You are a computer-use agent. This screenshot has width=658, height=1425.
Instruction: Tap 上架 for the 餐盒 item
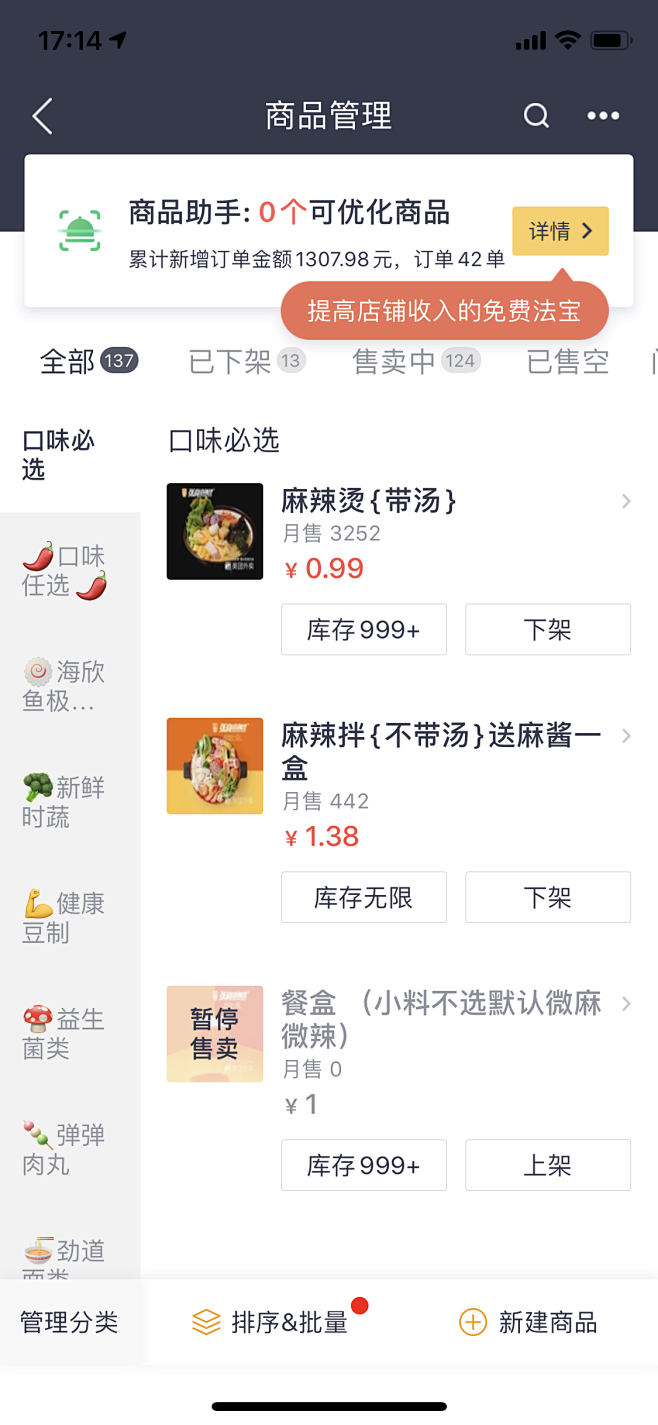click(x=548, y=1165)
